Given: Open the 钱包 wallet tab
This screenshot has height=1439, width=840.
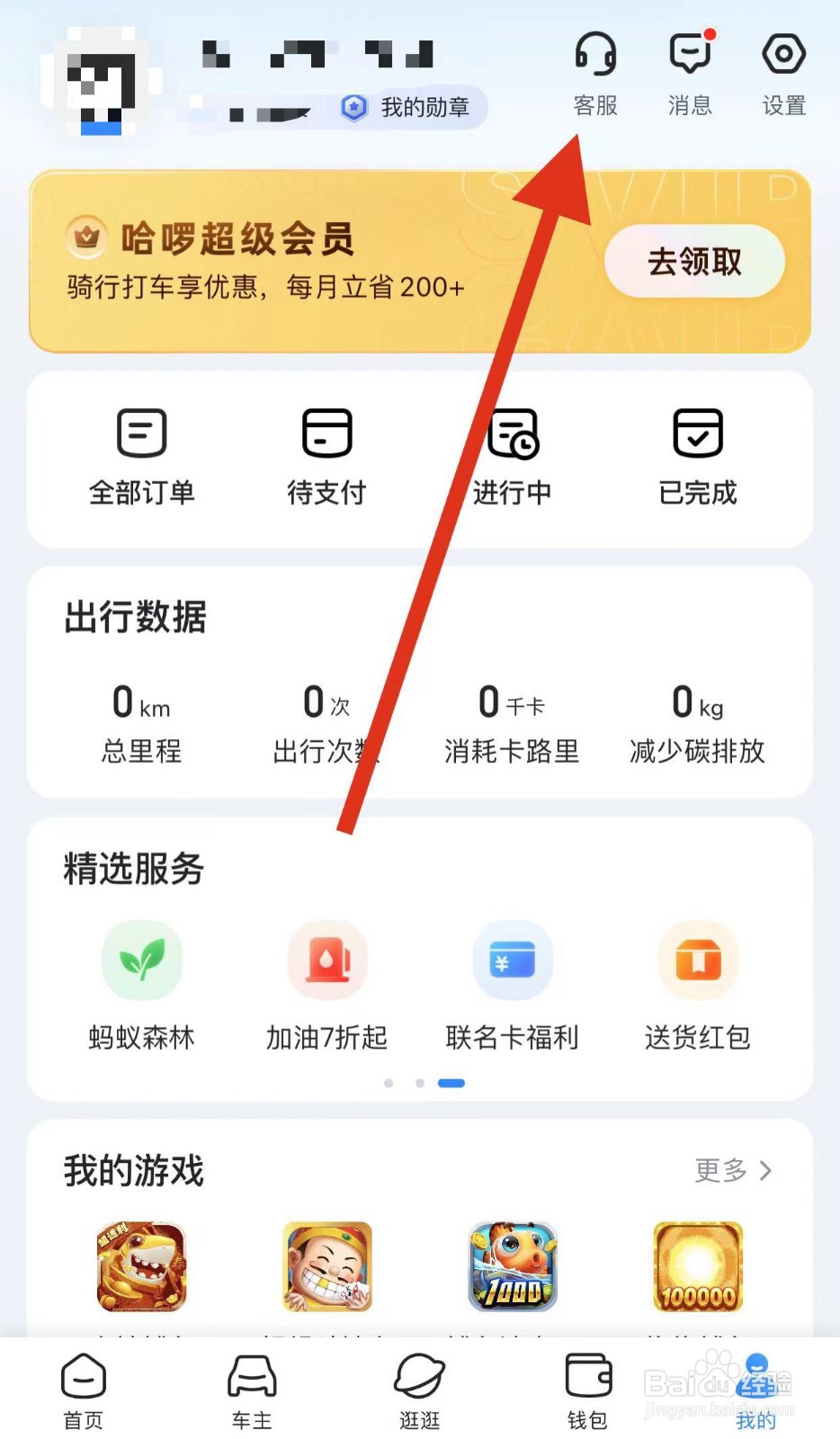Looking at the screenshot, I should (x=588, y=1390).
